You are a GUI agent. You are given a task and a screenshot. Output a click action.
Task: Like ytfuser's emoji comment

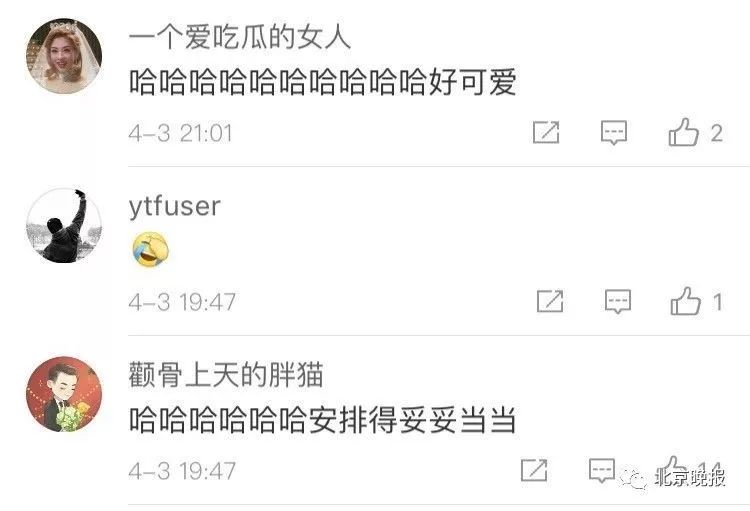686,301
